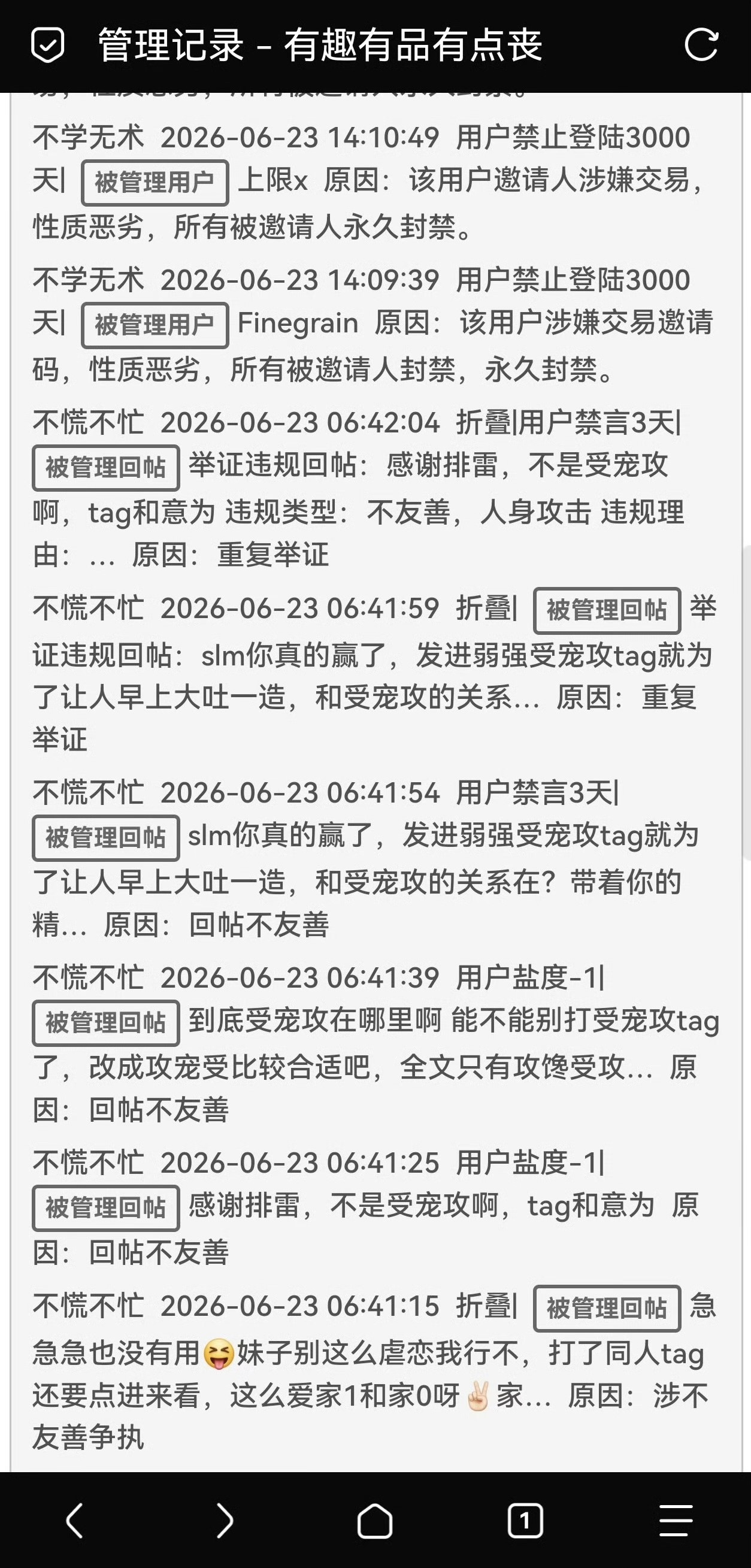Open 被管理用户 tag next to 上限x
Viewport: 751px width, 1568px height.
click(x=155, y=183)
